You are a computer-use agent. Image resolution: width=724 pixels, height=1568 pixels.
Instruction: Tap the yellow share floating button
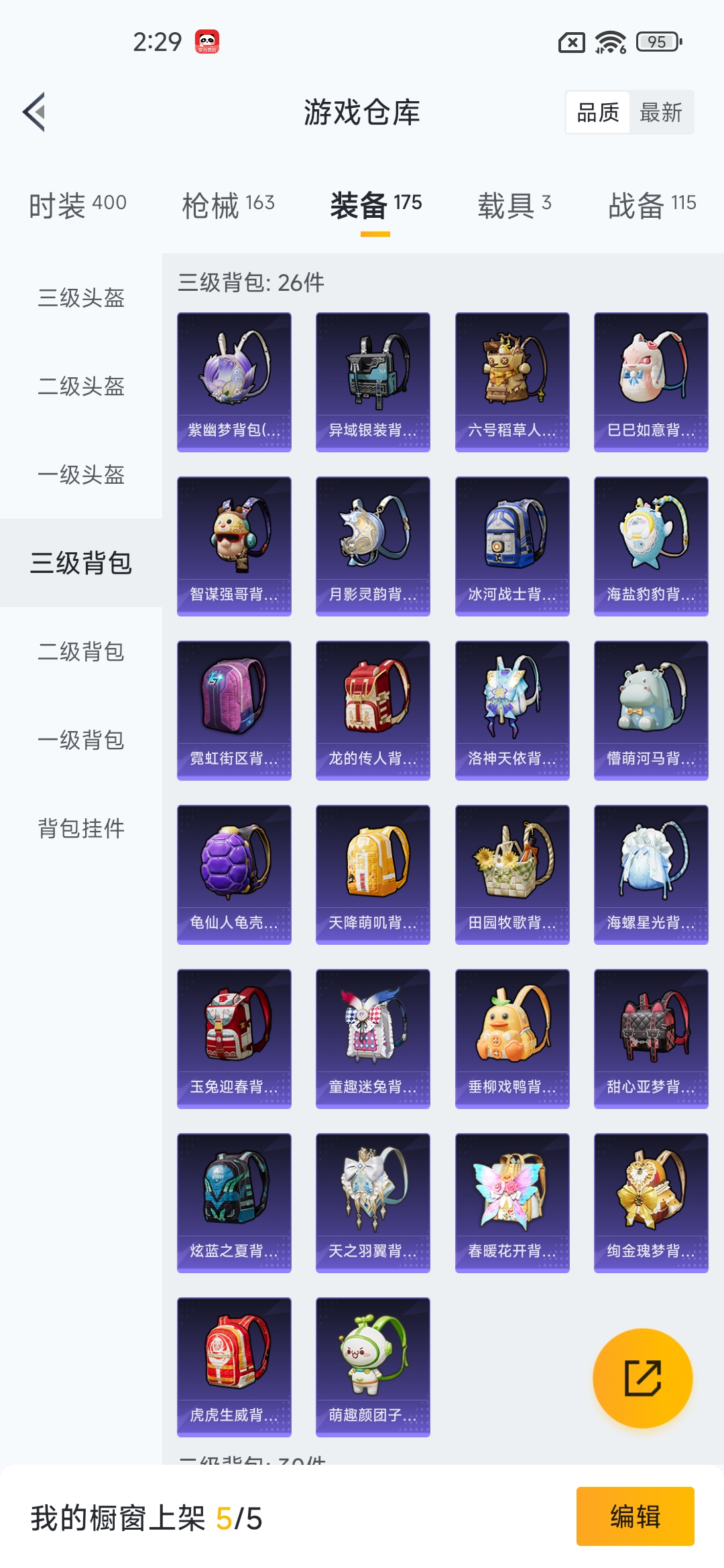pyautogui.click(x=643, y=1378)
